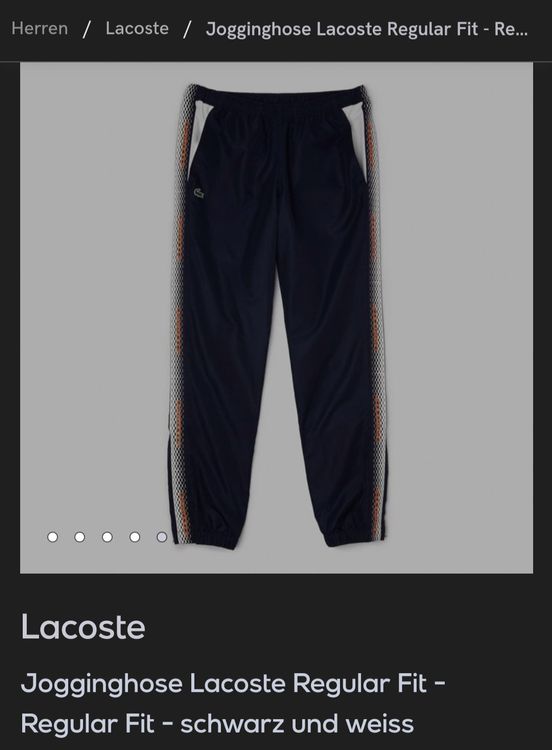Select the third image indicator dot
Screen dimensions: 552x750
(107, 537)
